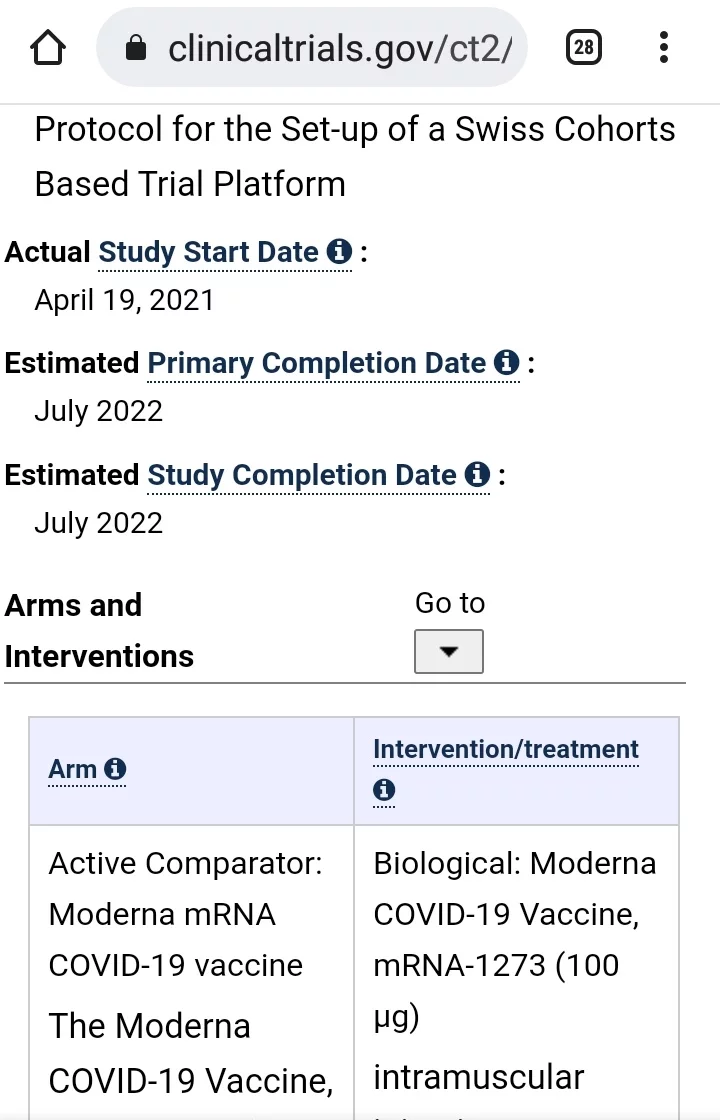Open the Intervention/treatment definition link

coord(505,749)
